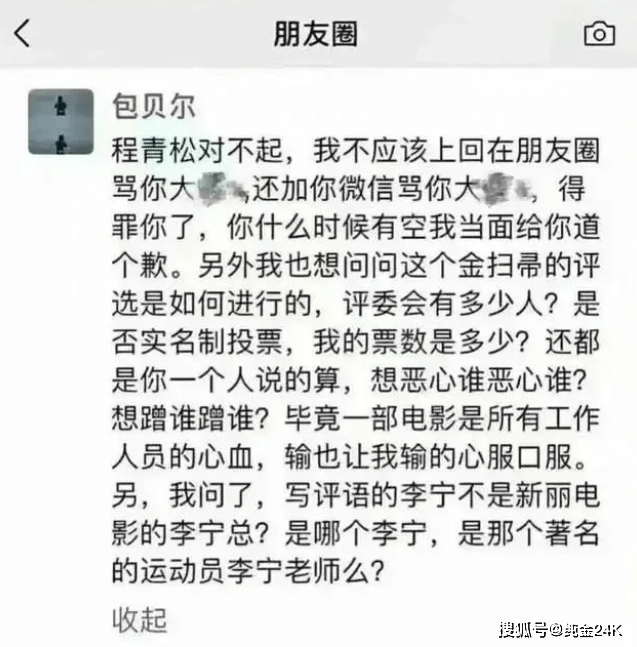Open 包贝尔's profile avatar

coord(61,121)
